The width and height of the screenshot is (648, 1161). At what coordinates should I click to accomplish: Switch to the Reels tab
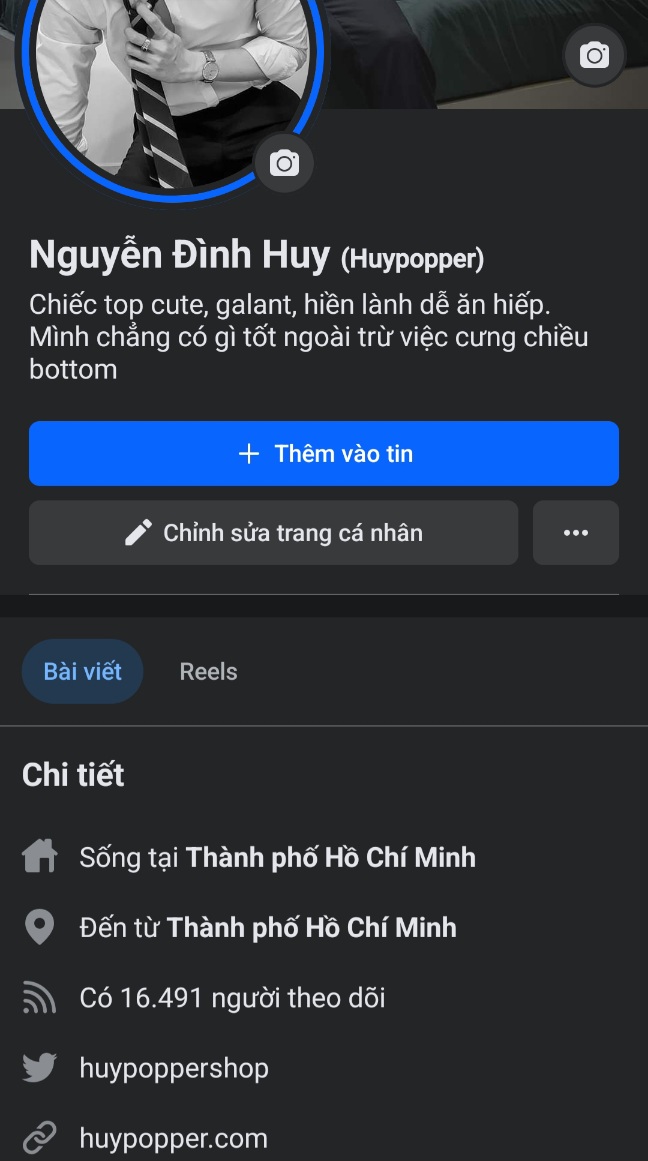208,671
